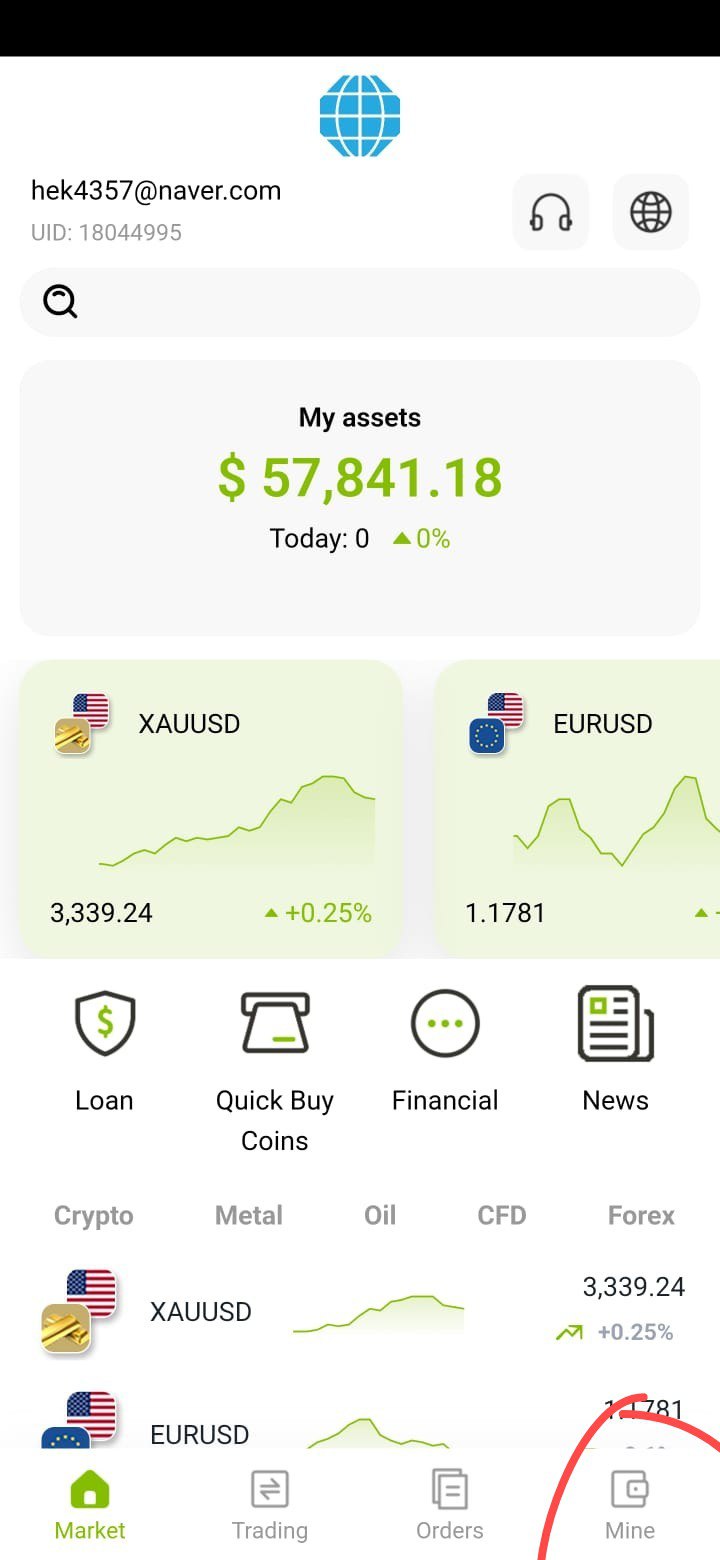The width and height of the screenshot is (720, 1560).
Task: Open the Financial shortcut
Action: [445, 1050]
